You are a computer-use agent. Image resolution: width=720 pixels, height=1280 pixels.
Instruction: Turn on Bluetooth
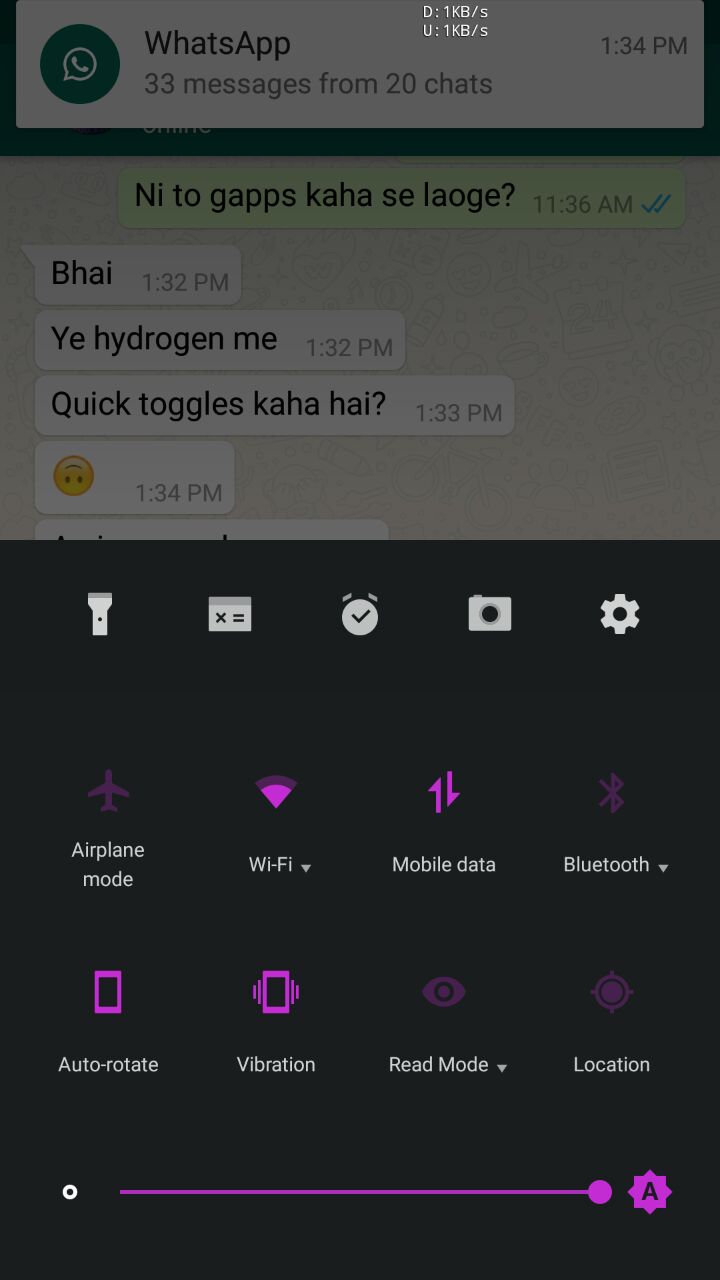pyautogui.click(x=612, y=791)
